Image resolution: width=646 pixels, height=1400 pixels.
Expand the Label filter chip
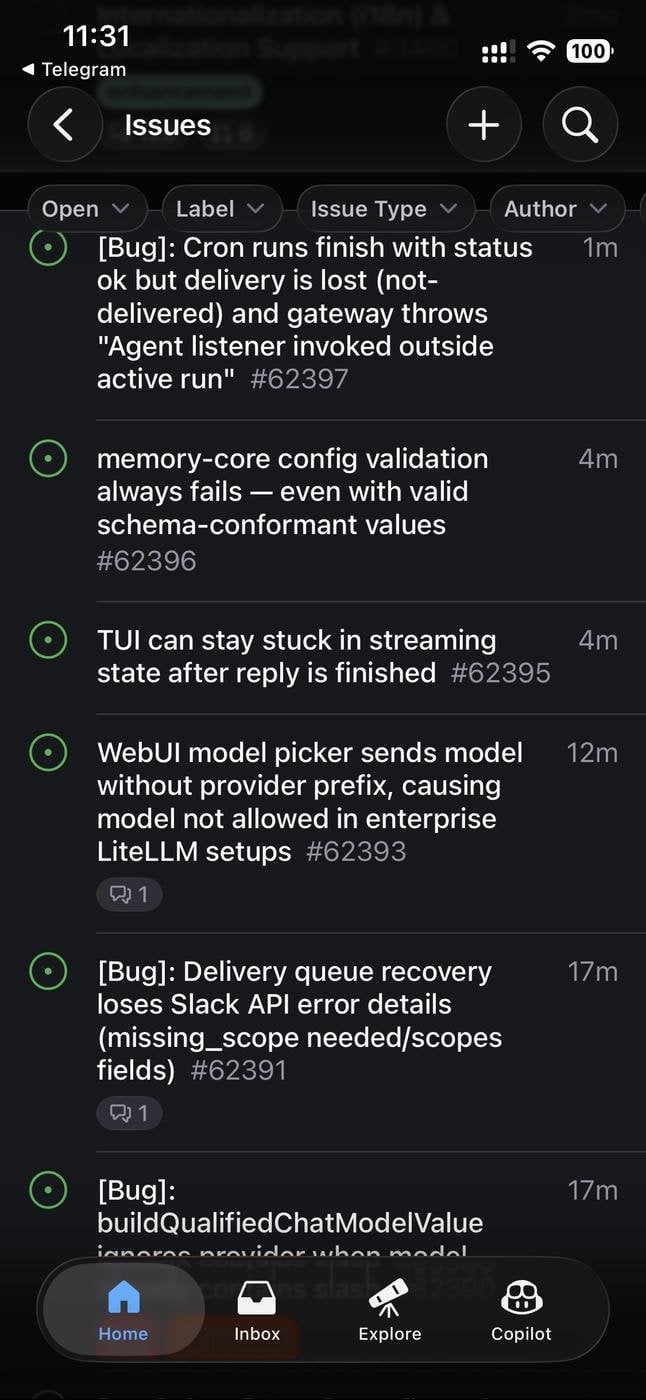220,209
